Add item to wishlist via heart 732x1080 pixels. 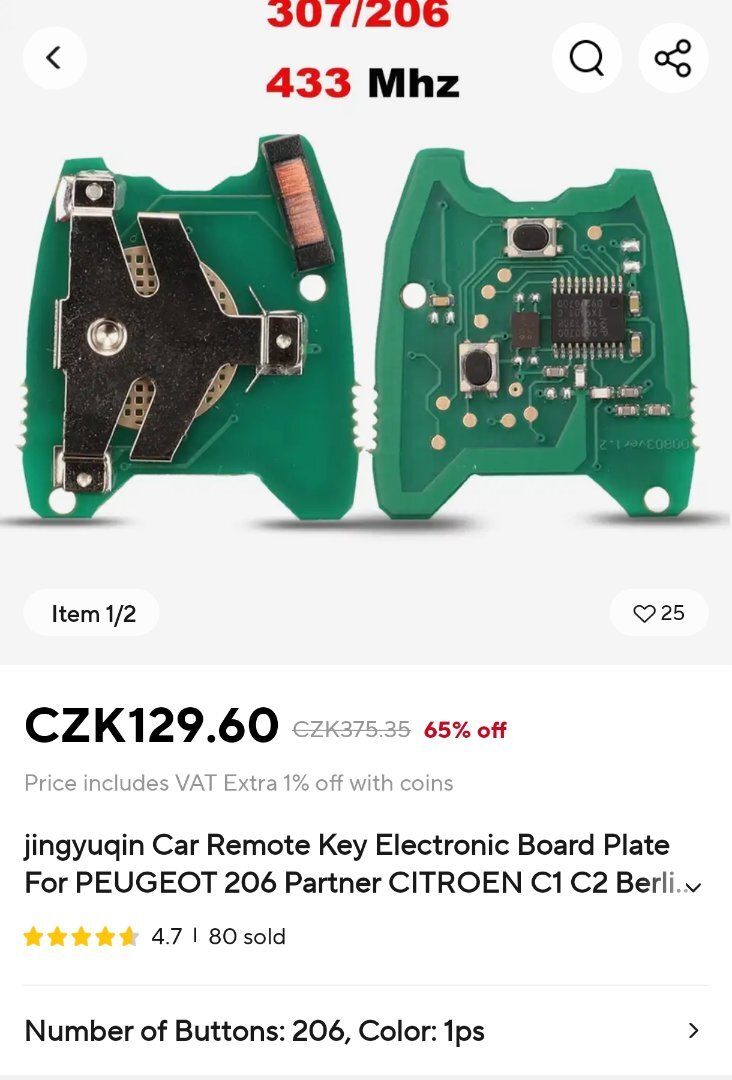pos(658,612)
